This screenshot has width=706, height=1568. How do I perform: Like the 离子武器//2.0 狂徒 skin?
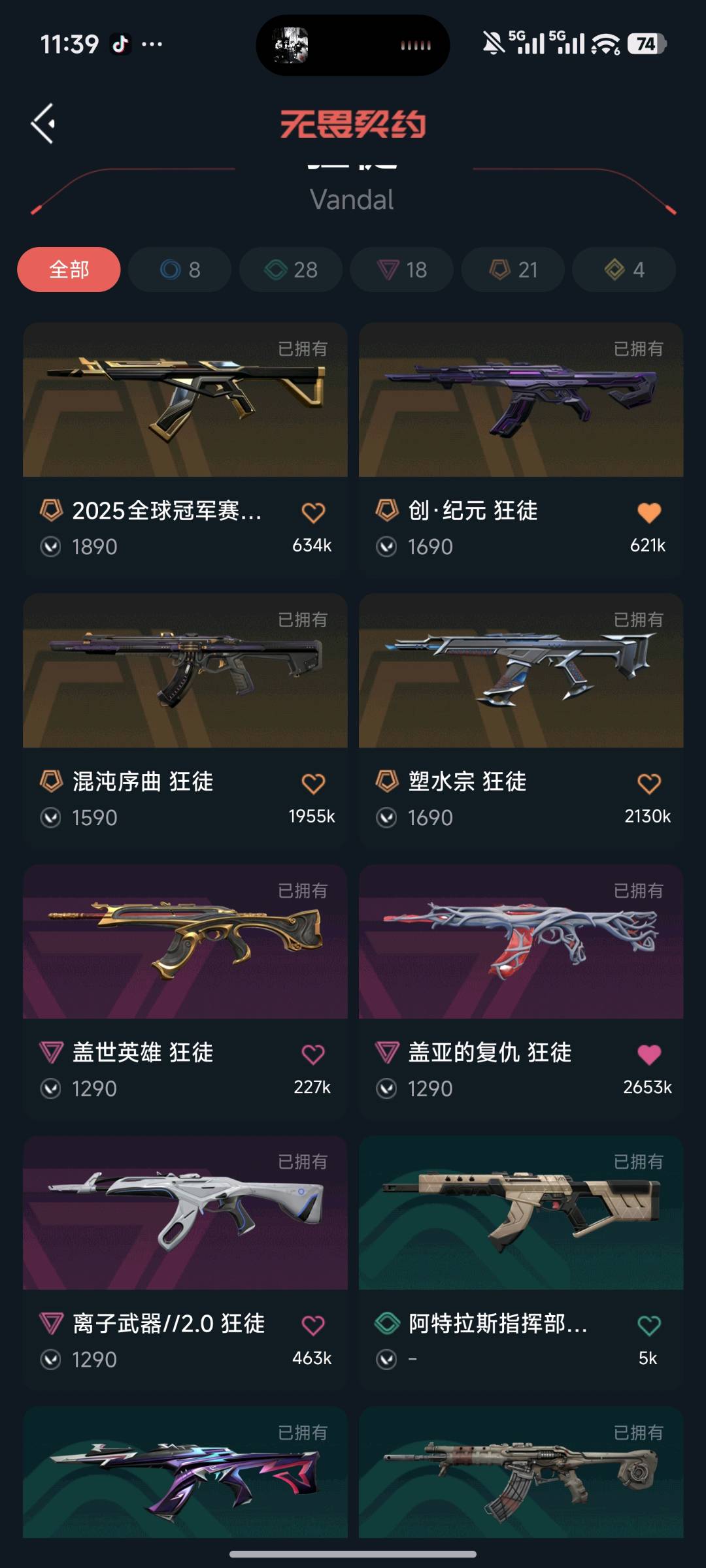[313, 1326]
